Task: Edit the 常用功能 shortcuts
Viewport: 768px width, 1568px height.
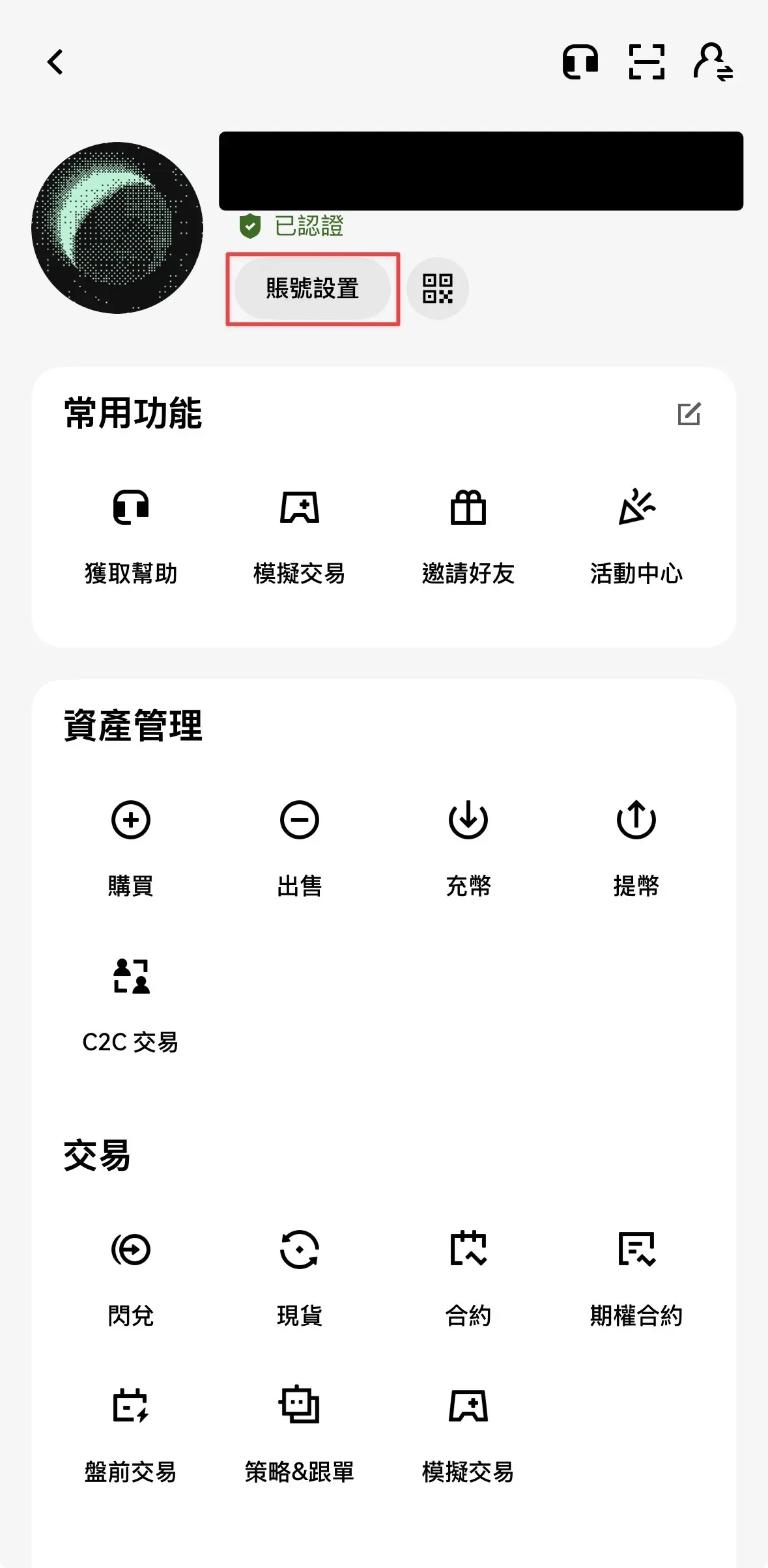Action: [x=689, y=413]
